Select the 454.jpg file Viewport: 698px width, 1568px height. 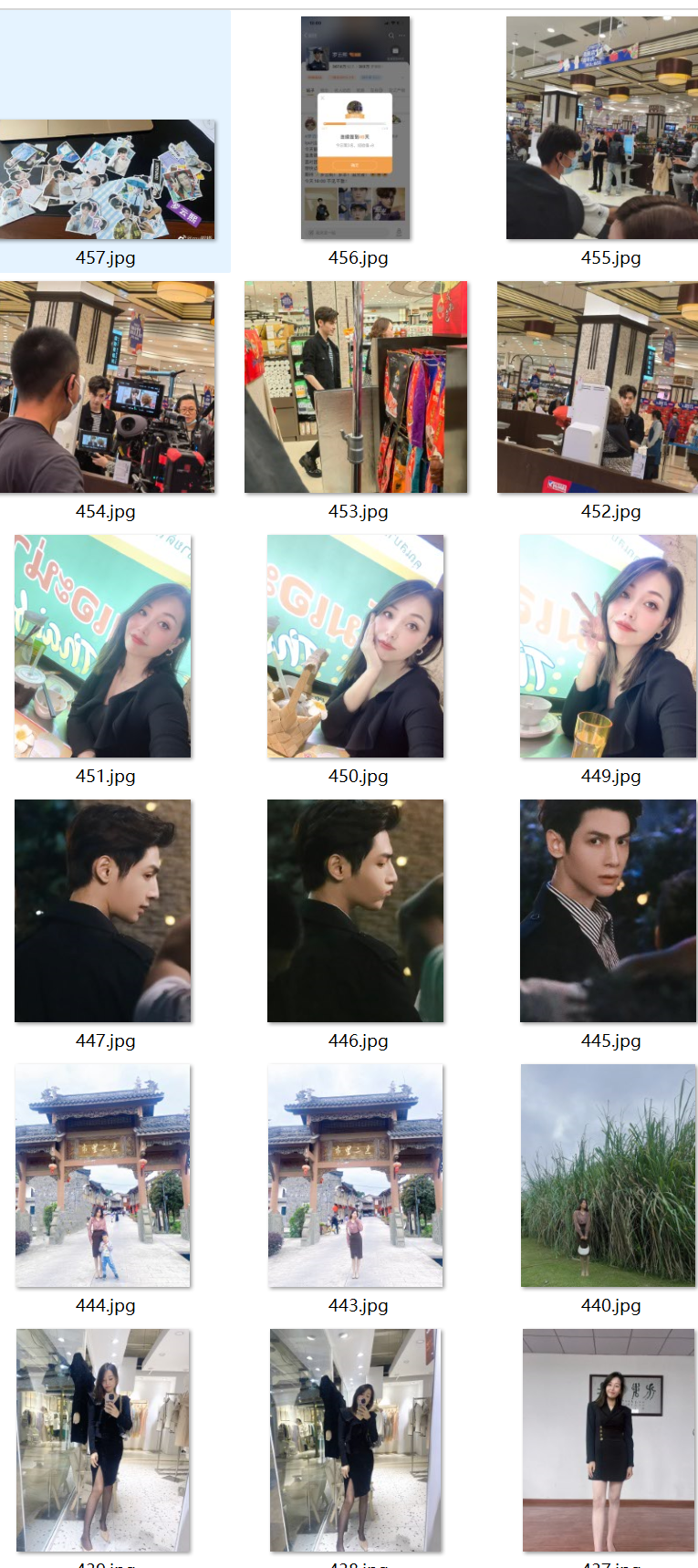point(106,387)
